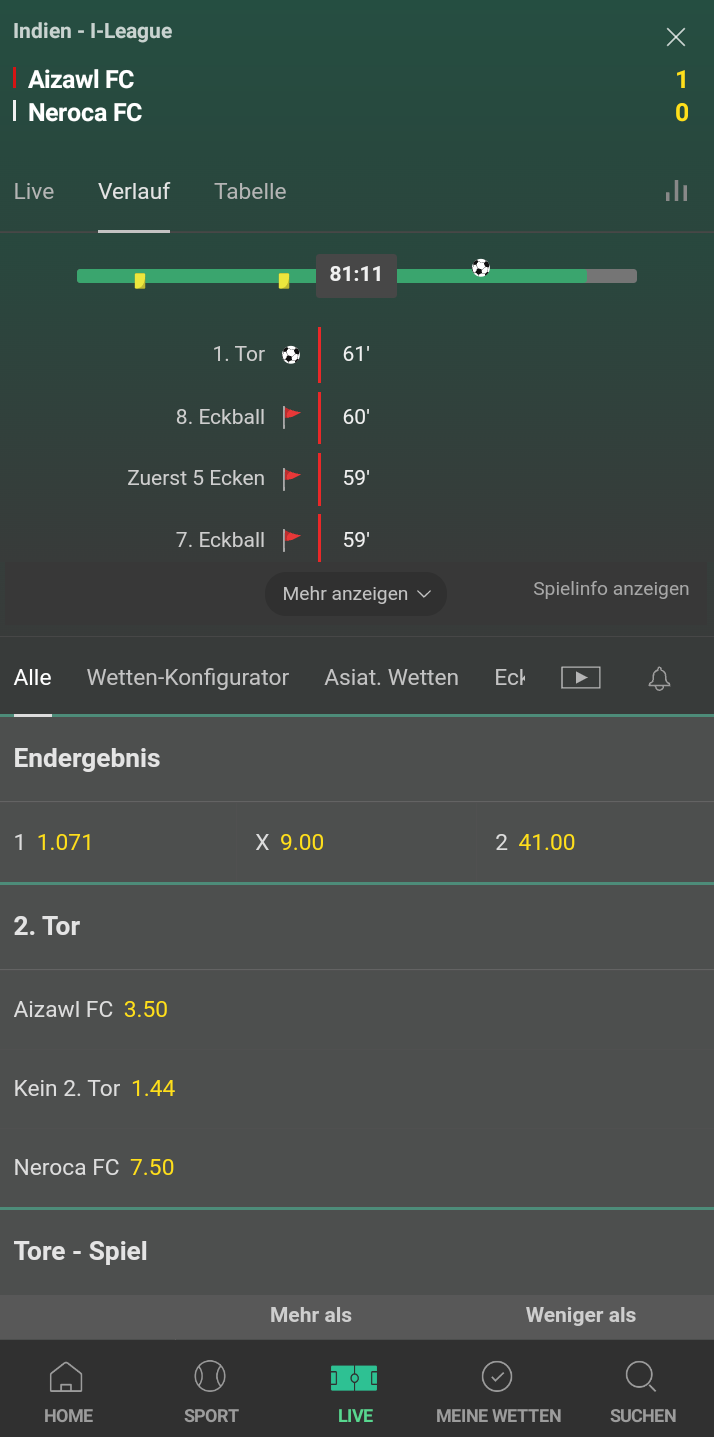Expand the timeline with Mehr anzeigen

point(356,594)
